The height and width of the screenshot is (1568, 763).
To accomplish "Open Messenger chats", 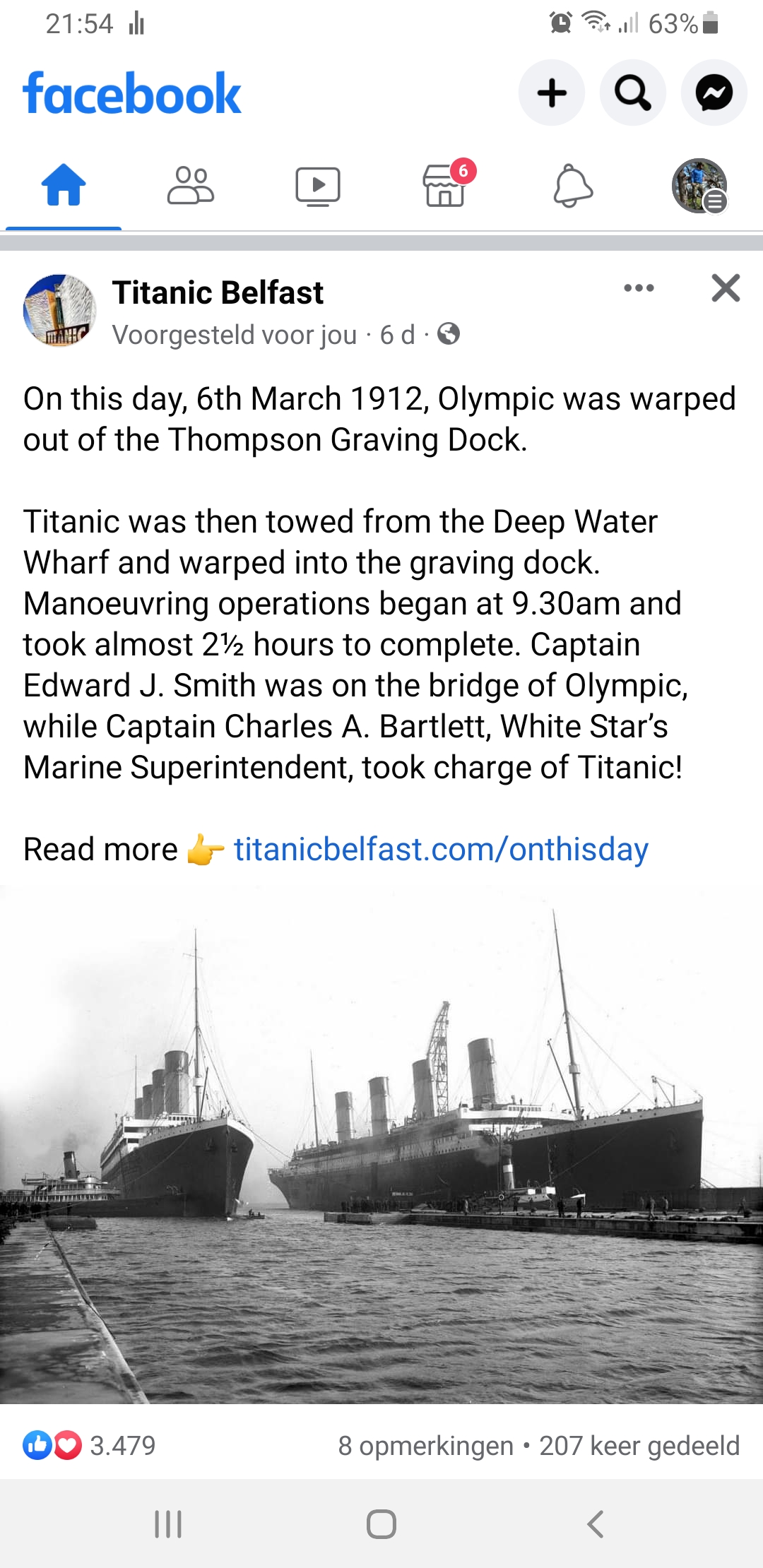I will click(x=714, y=93).
